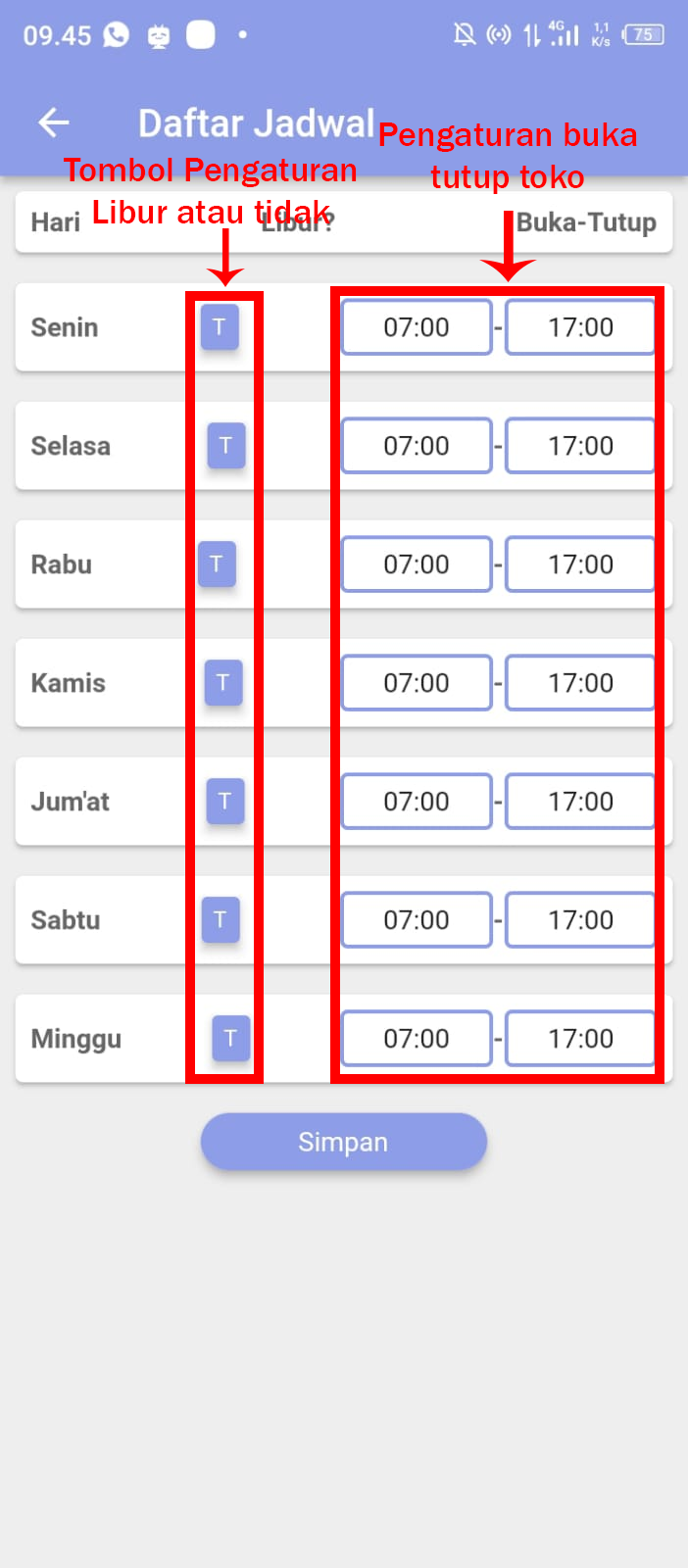Viewport: 688px width, 1568px height.
Task: Change Jum'at holiday status
Action: point(224,802)
